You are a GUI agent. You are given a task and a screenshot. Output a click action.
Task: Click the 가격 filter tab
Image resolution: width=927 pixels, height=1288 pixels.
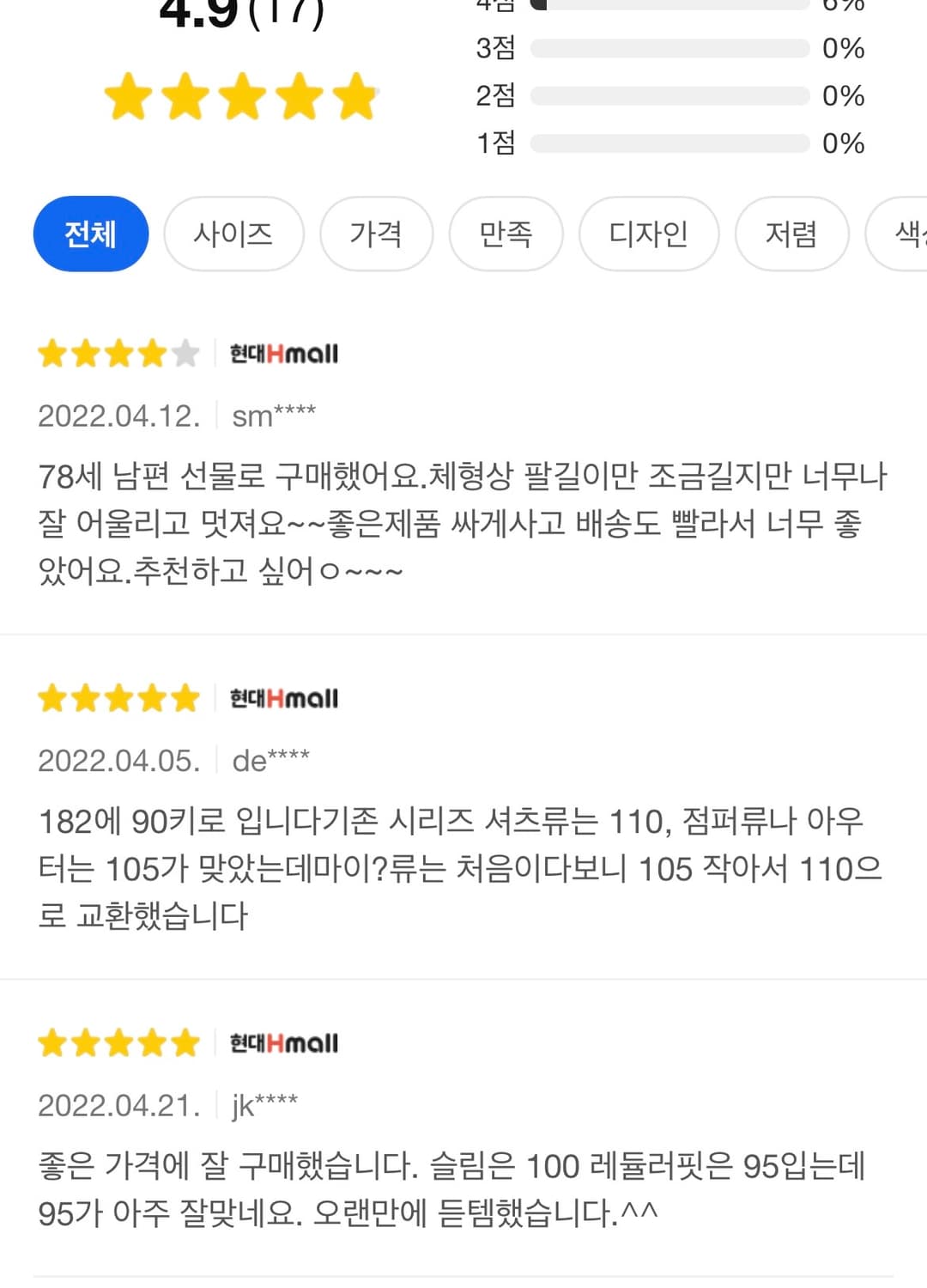[376, 234]
